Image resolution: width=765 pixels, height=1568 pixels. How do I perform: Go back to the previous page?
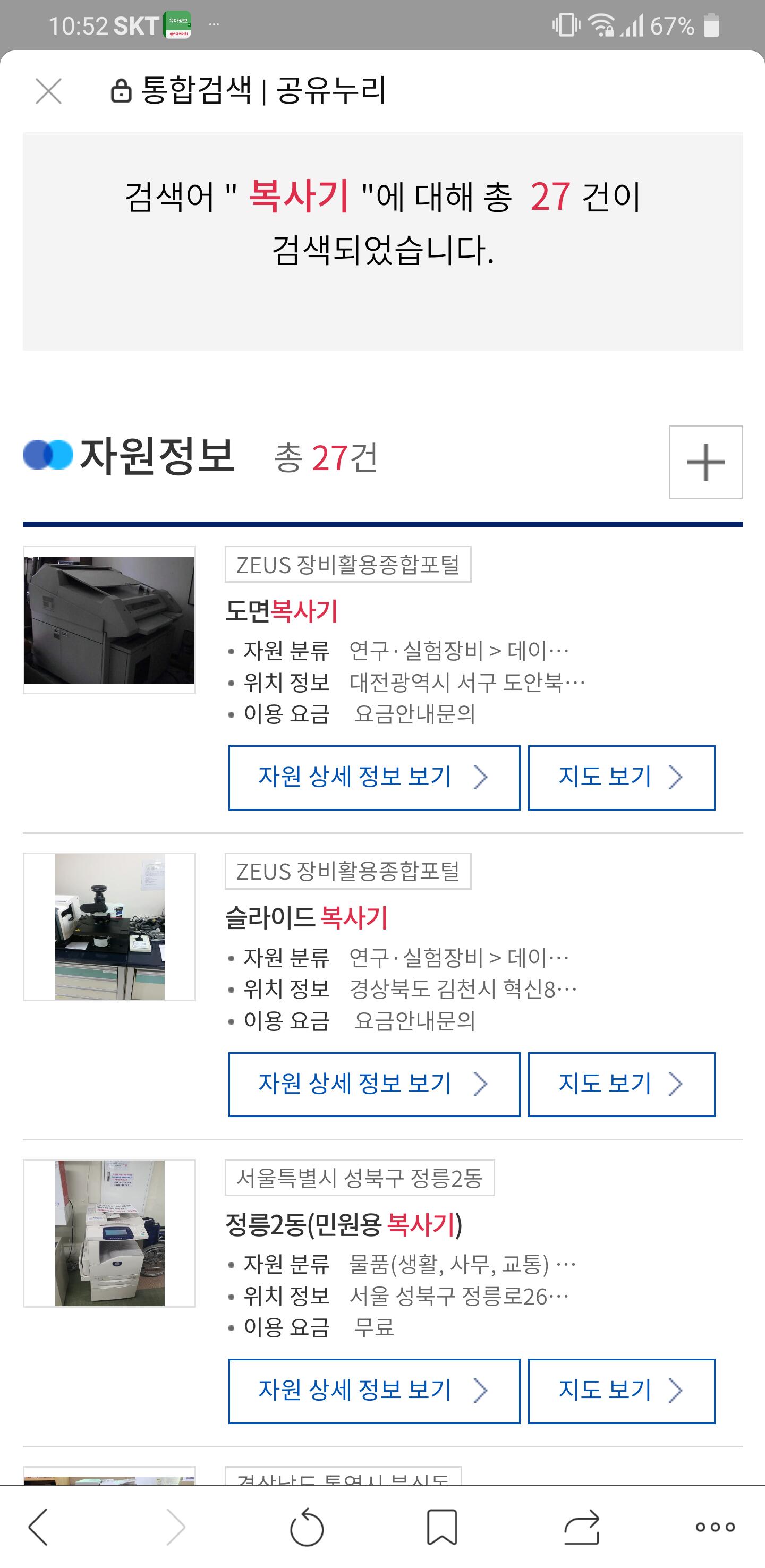(38, 1527)
